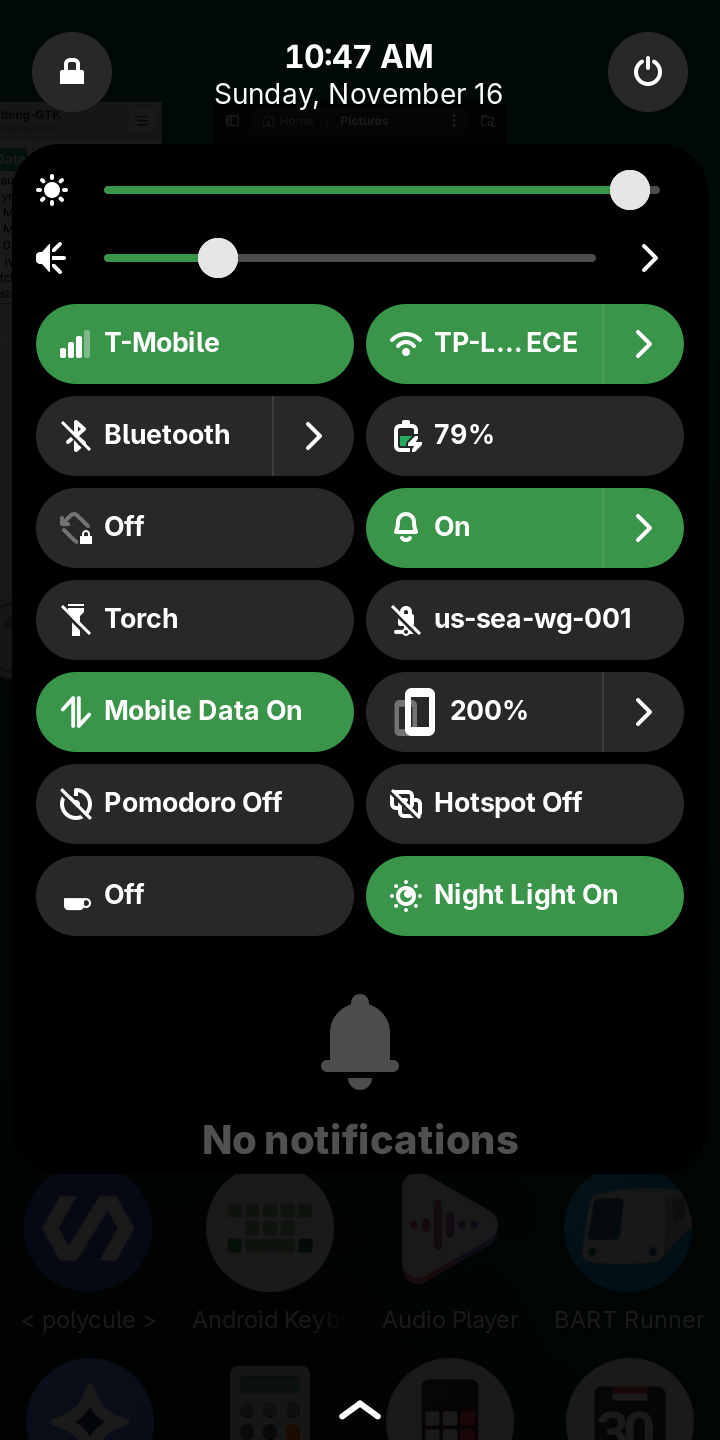Toggle the rotation lock Off tile
The width and height of the screenshot is (720, 1440).
(x=195, y=528)
